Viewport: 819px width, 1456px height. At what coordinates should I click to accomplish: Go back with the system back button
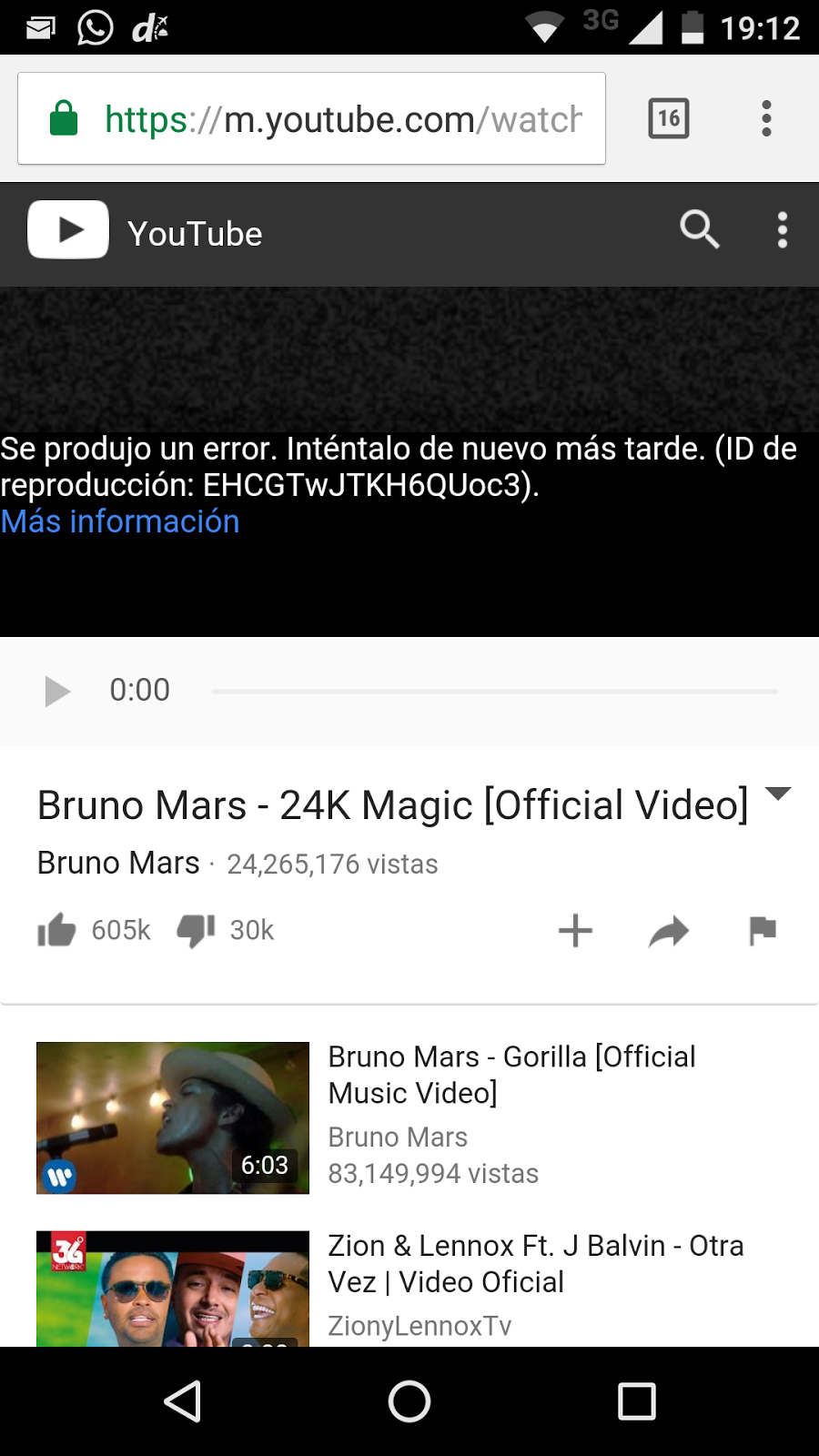(182, 1401)
